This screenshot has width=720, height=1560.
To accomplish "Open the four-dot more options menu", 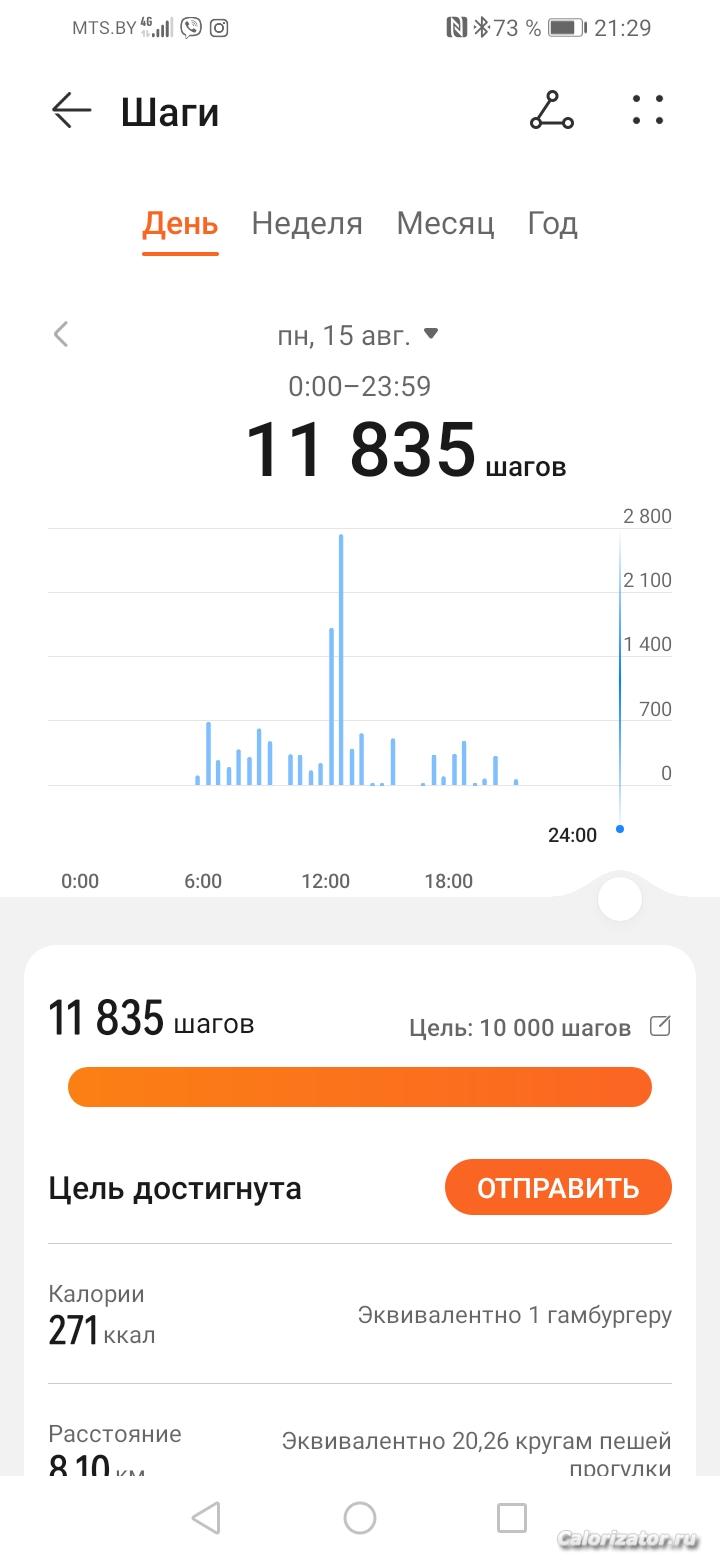I will coord(647,111).
